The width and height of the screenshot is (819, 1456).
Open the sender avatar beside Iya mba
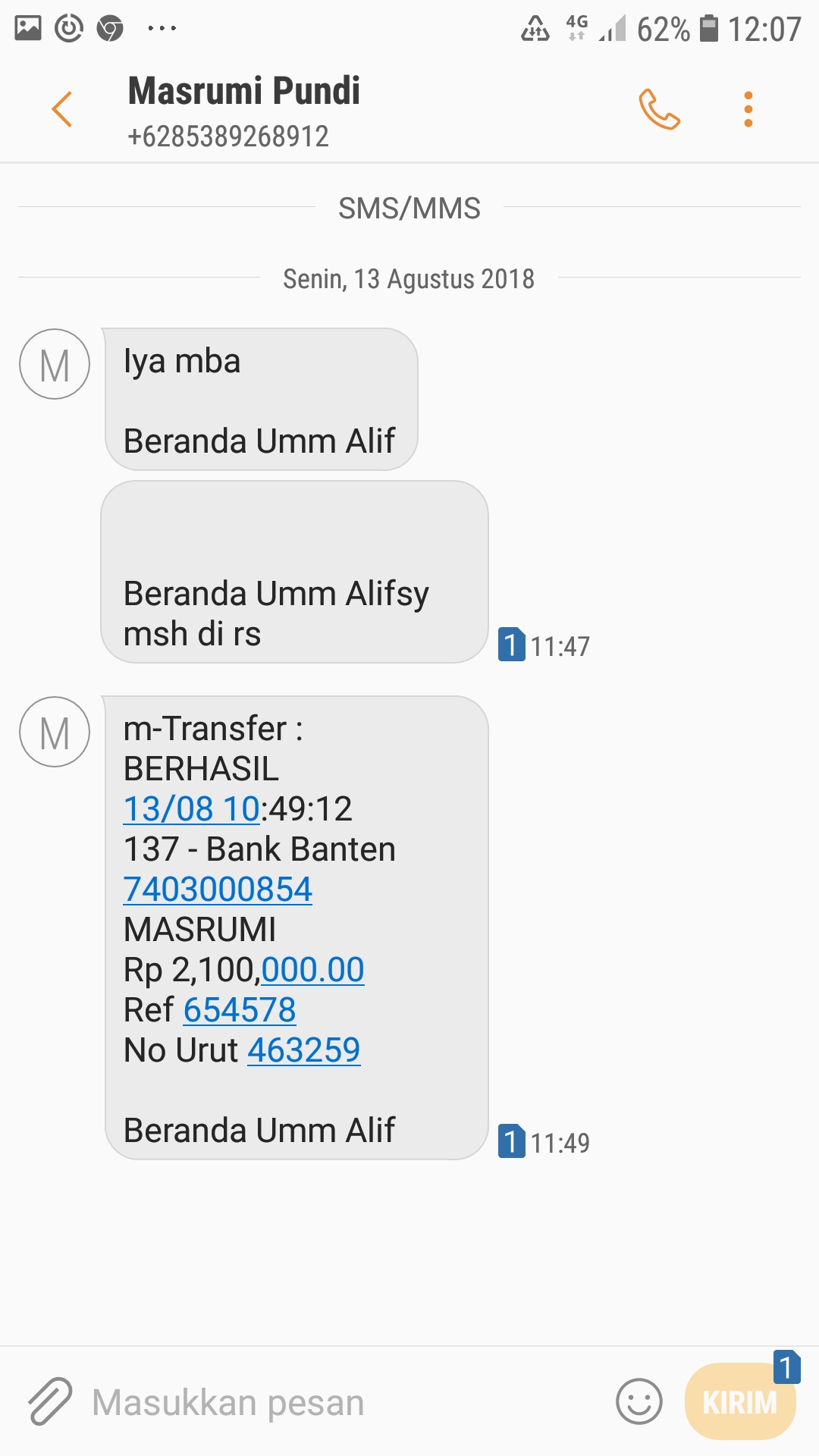pos(55,364)
